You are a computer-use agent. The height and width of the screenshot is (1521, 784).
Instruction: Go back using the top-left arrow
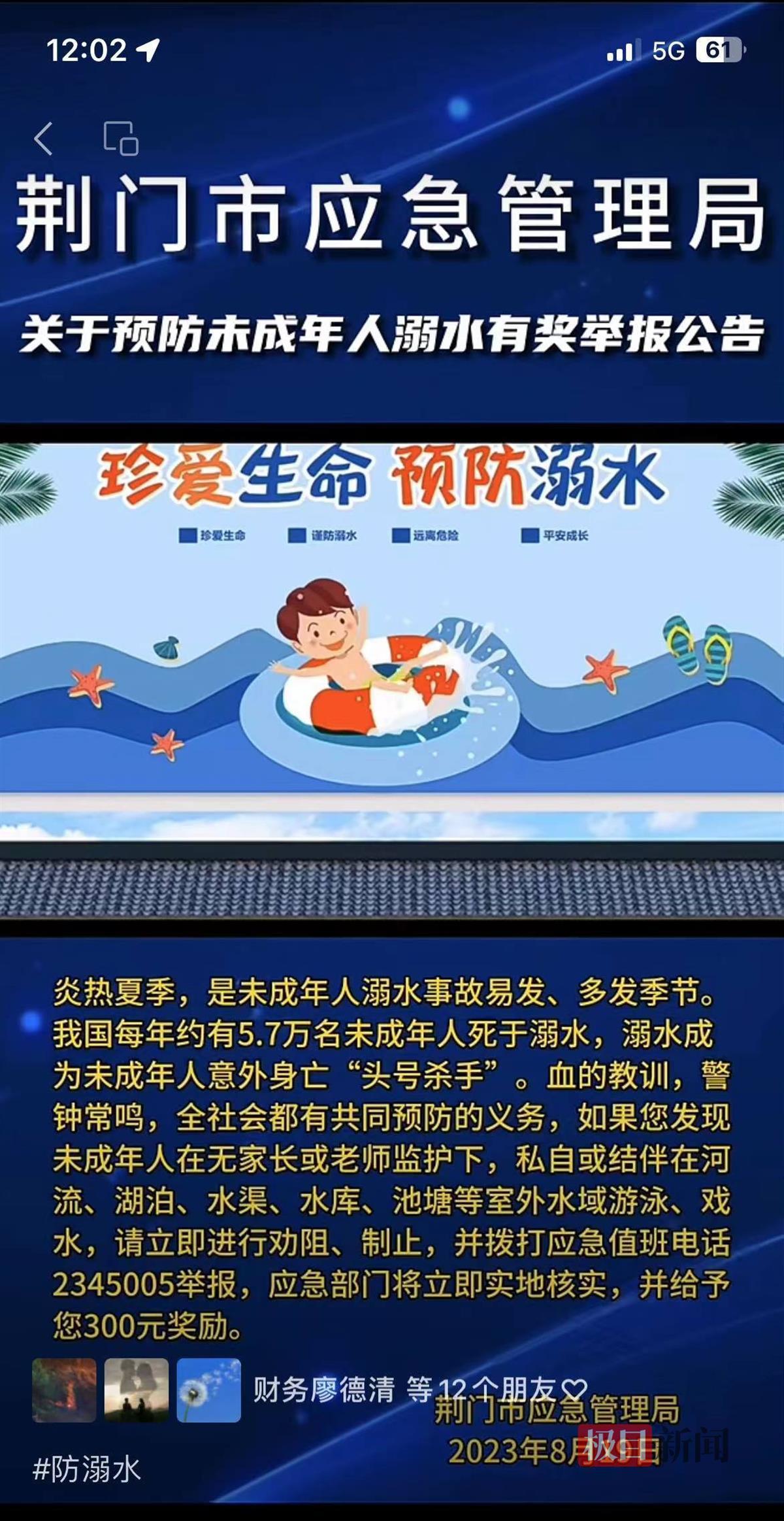(43, 139)
